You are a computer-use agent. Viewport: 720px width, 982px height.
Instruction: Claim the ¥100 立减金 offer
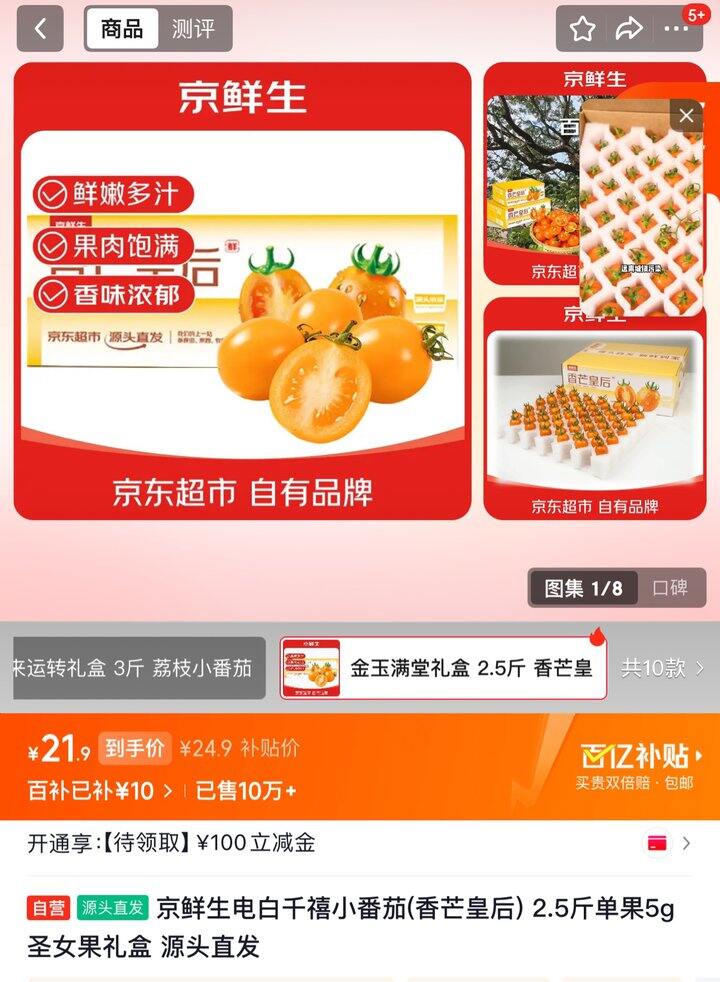360,843
